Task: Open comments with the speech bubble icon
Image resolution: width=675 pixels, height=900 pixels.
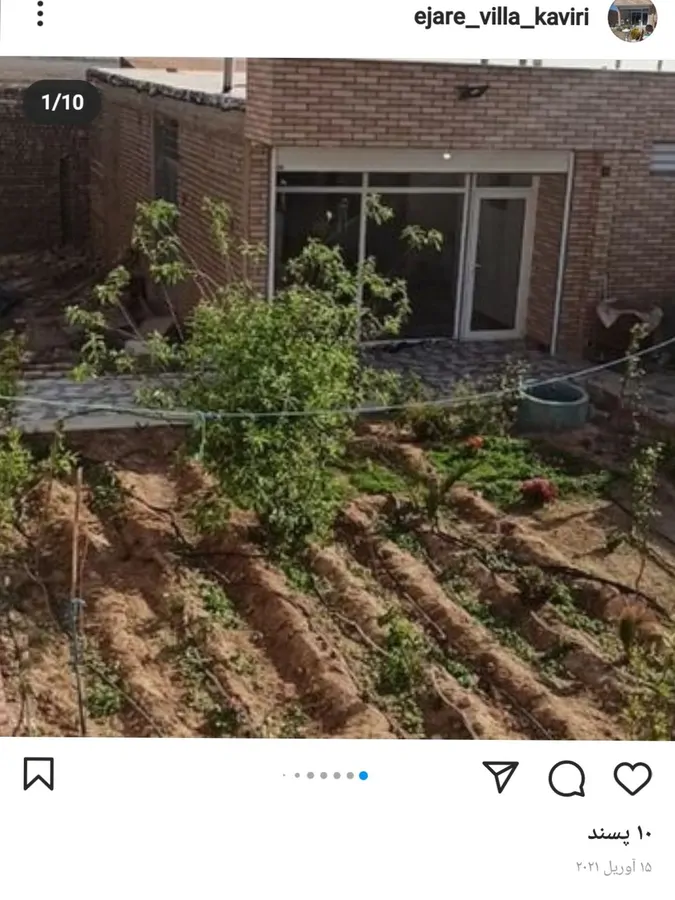Action: coord(567,778)
